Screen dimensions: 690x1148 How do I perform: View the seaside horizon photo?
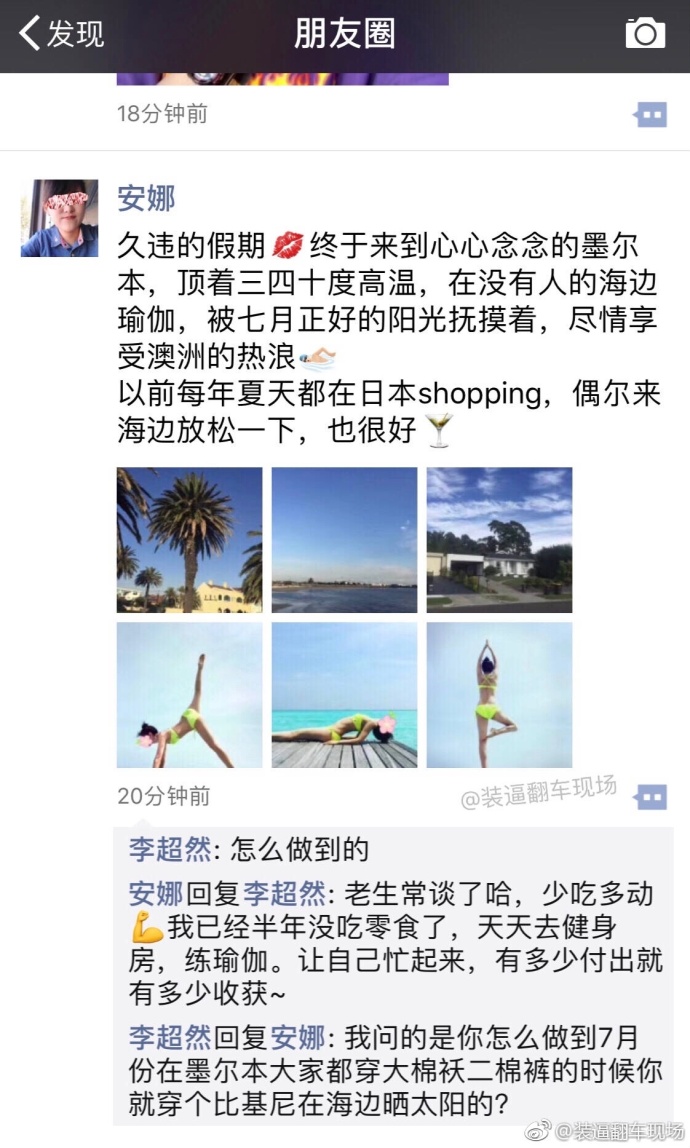tap(344, 540)
